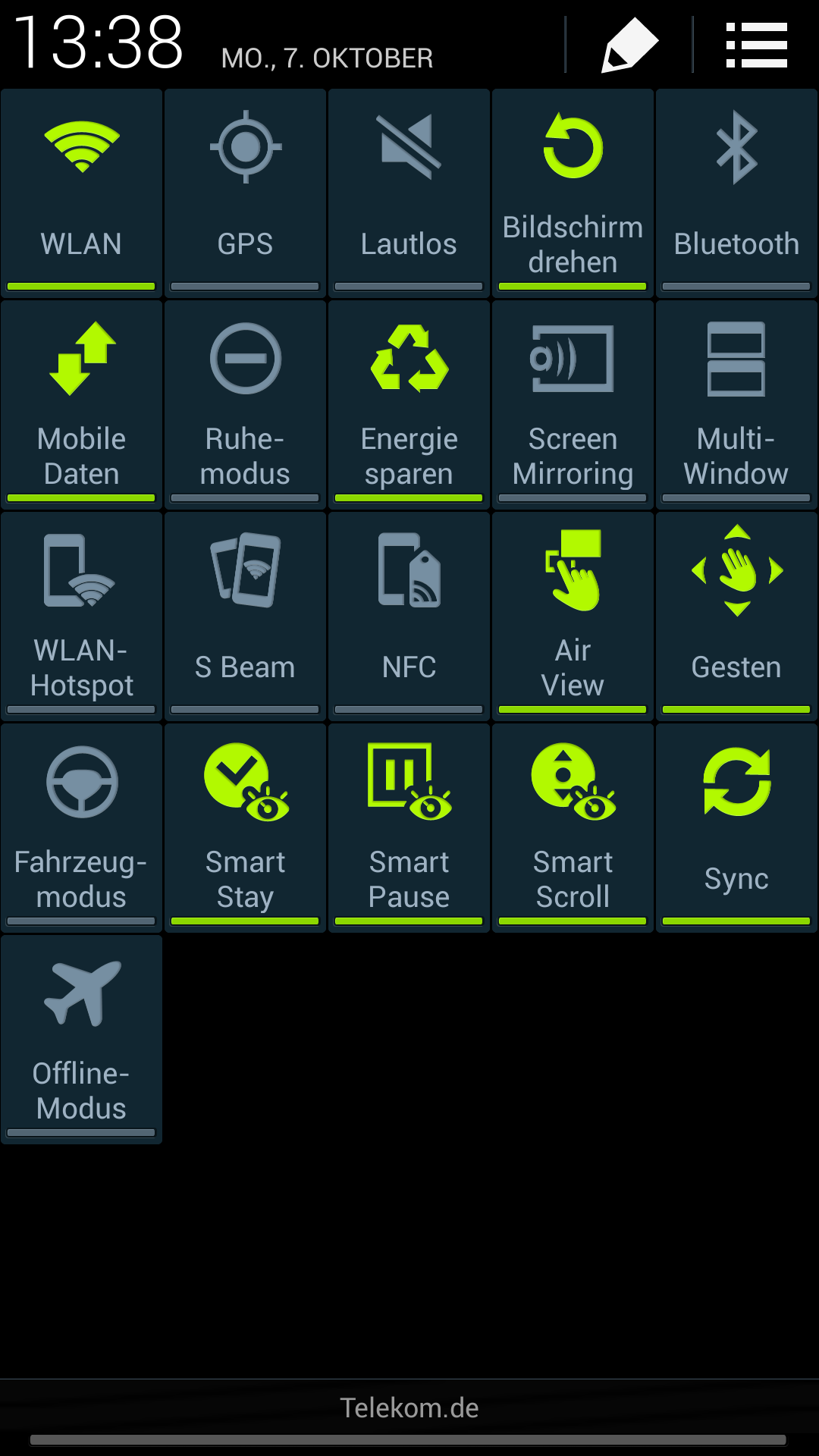The width and height of the screenshot is (819, 1456).
Task: Enable Offline-Modus airplane mode
Action: [x=82, y=1038]
